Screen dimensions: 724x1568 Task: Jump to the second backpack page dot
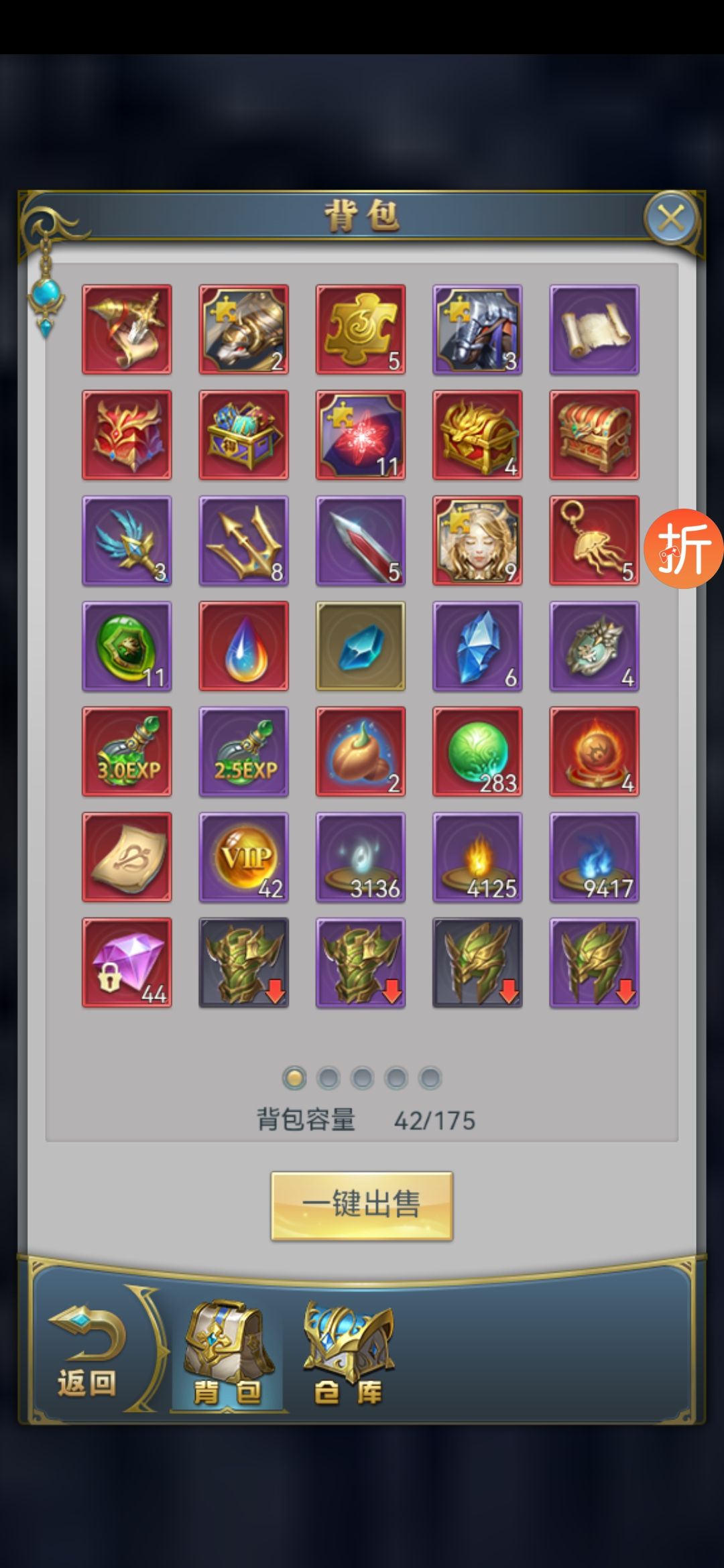pos(328,1078)
